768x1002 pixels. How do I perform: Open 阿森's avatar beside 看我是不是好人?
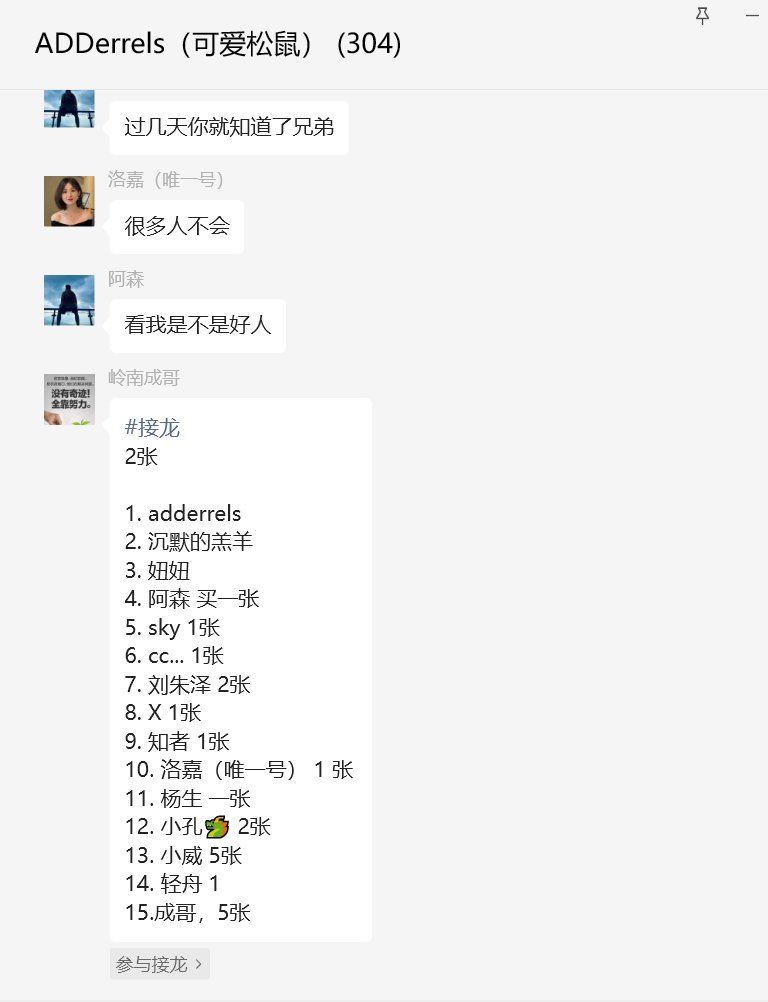[69, 300]
